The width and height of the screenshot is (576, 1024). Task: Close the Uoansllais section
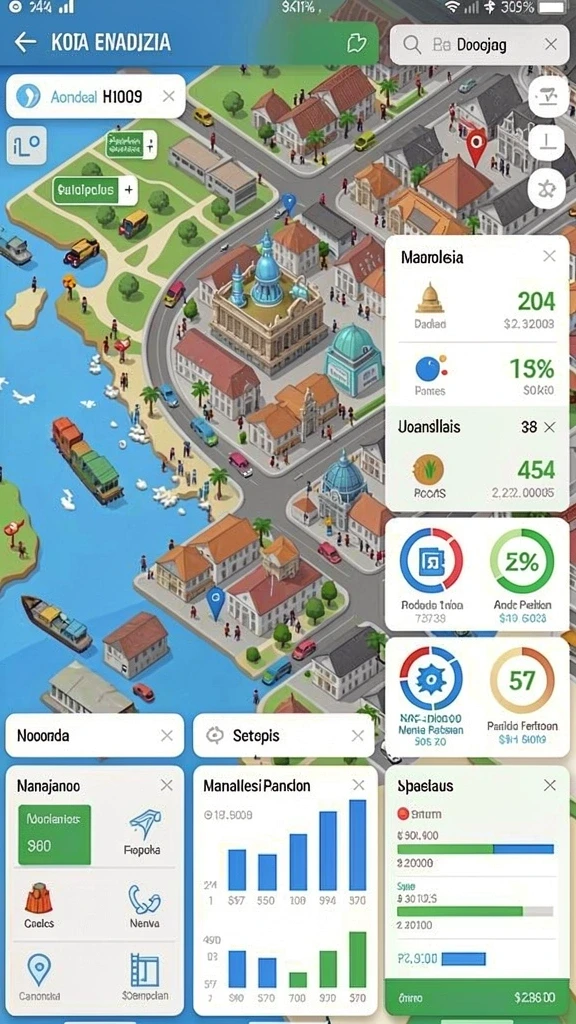click(549, 427)
